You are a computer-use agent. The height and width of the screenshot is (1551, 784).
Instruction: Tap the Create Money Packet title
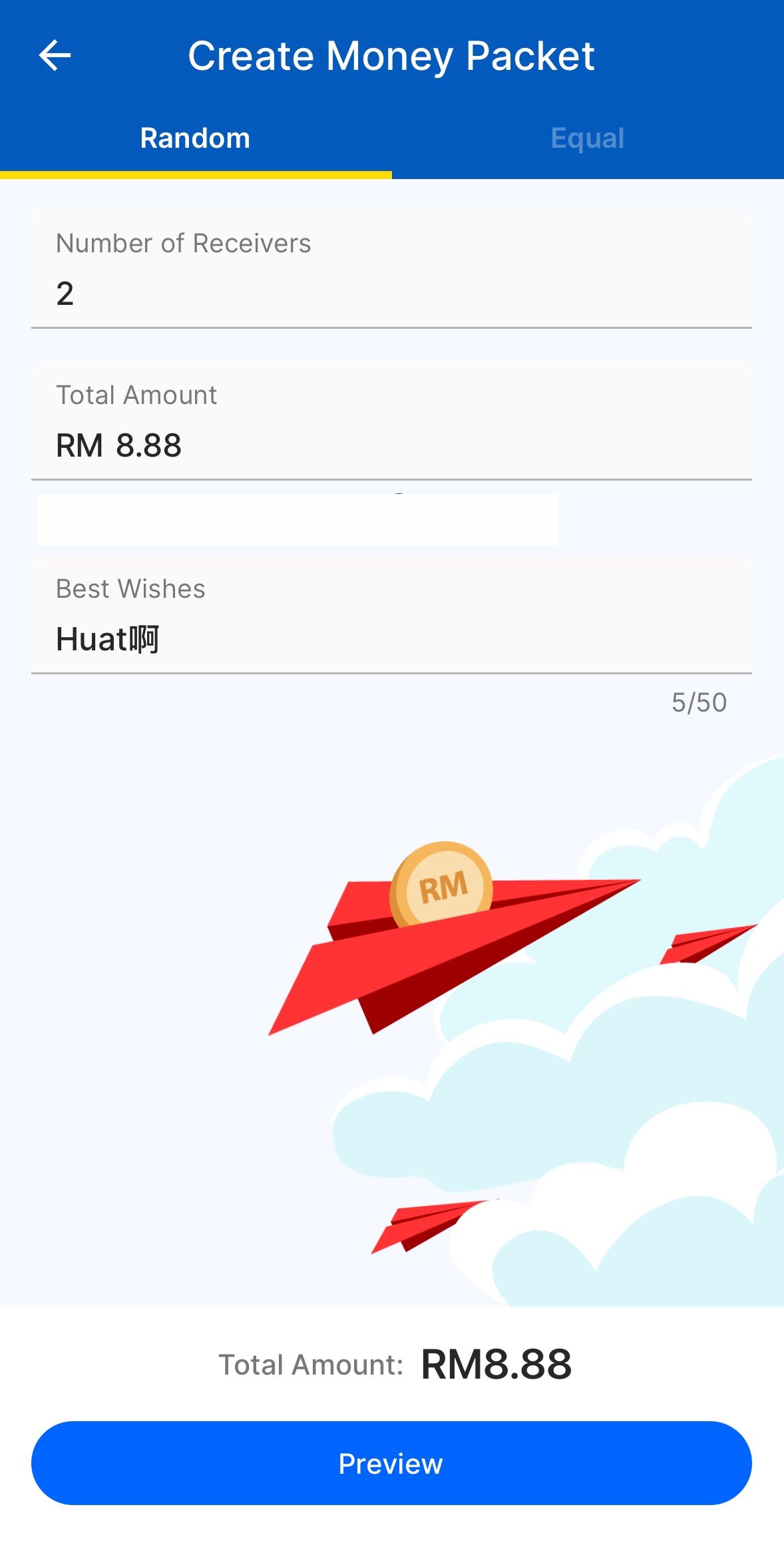391,56
